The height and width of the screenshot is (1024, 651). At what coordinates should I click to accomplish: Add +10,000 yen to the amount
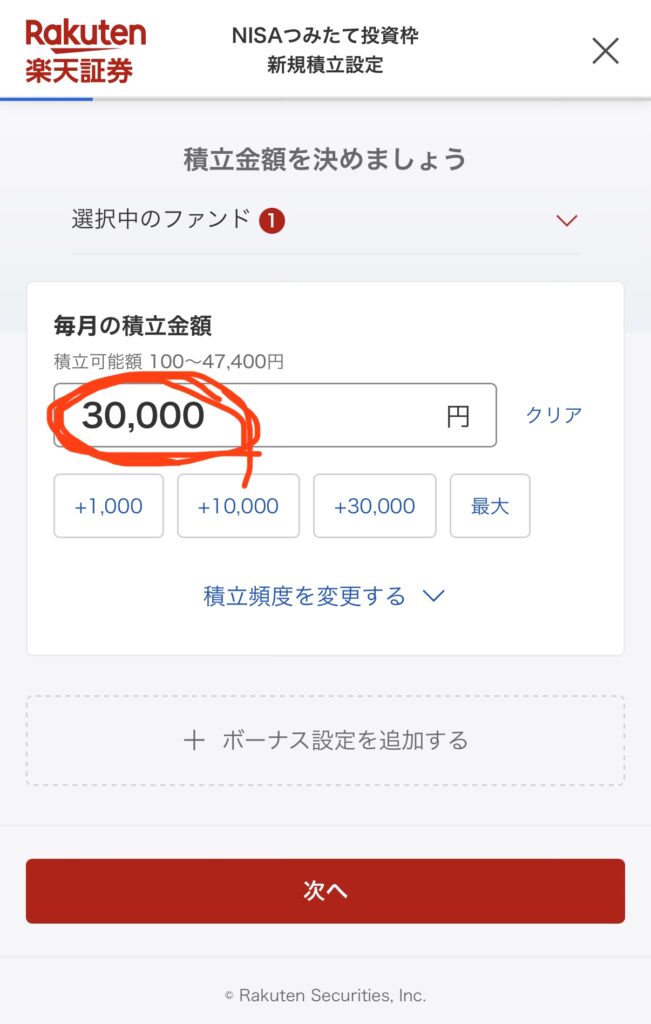238,506
